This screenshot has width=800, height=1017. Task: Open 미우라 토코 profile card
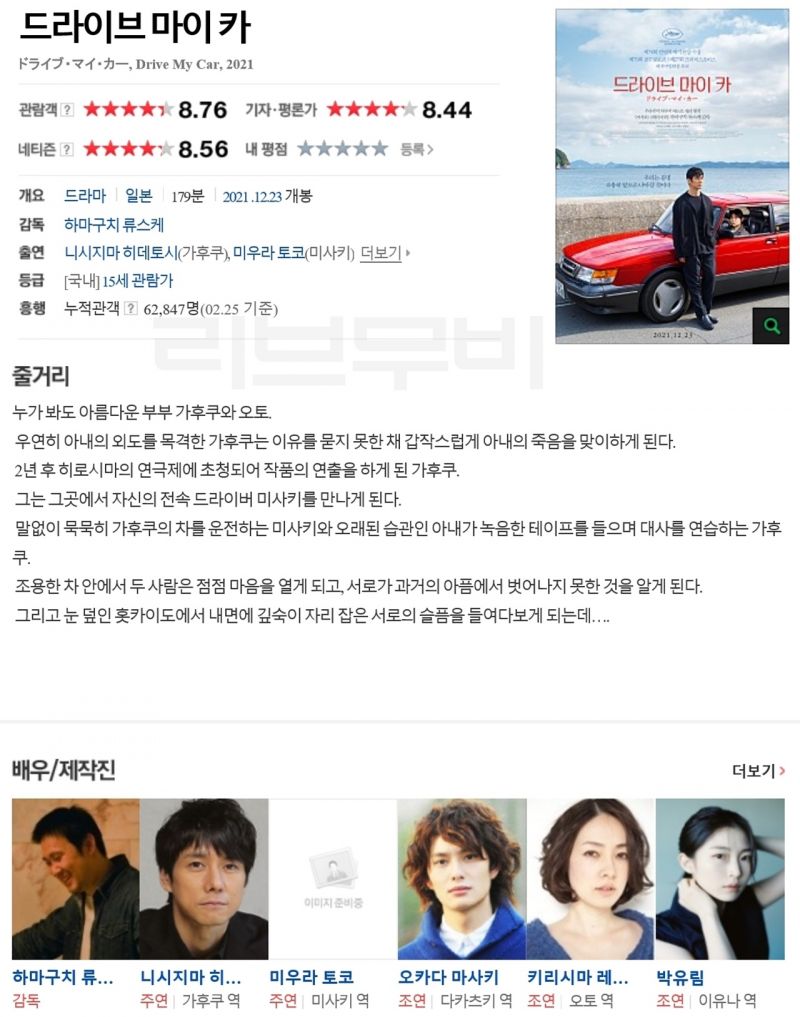(333, 878)
